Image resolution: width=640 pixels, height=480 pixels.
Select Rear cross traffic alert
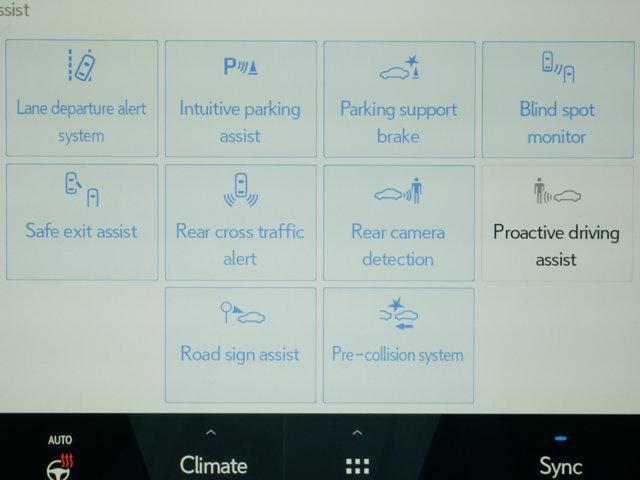(240, 222)
